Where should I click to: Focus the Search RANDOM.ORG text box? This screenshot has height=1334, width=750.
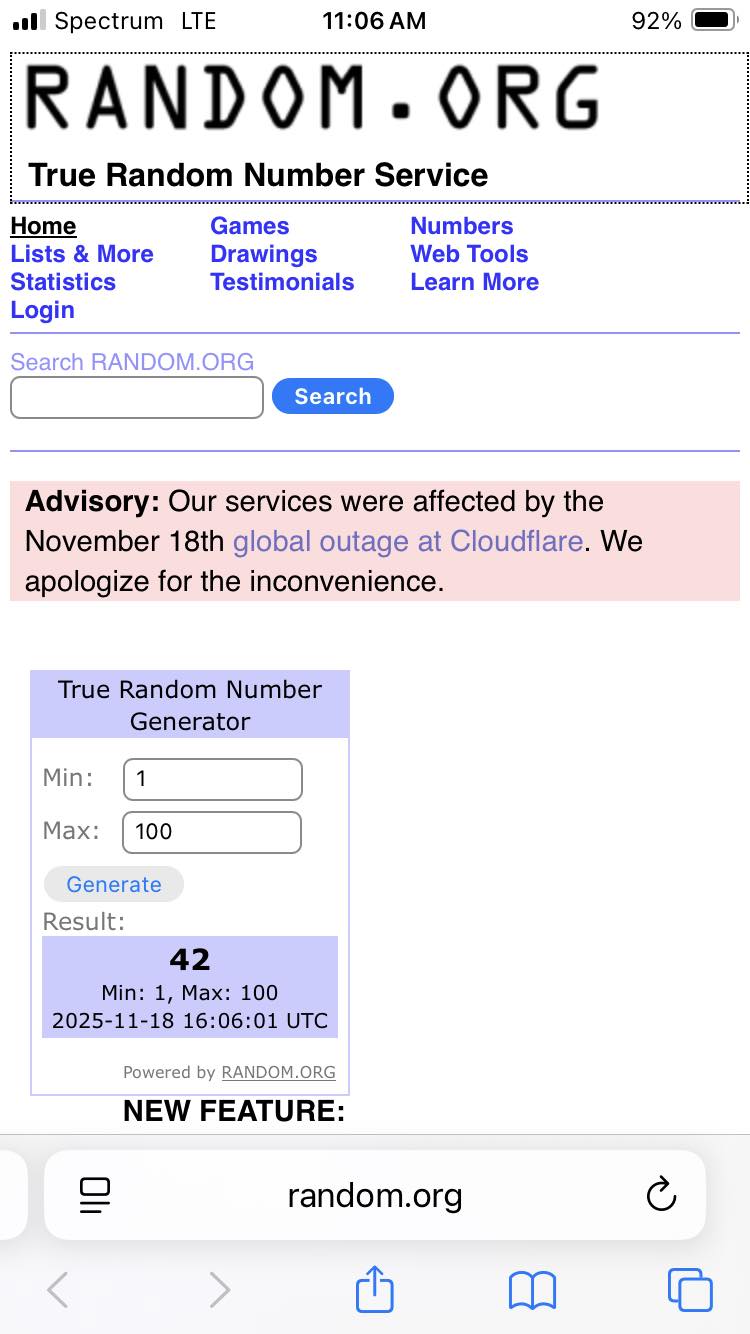coord(137,397)
